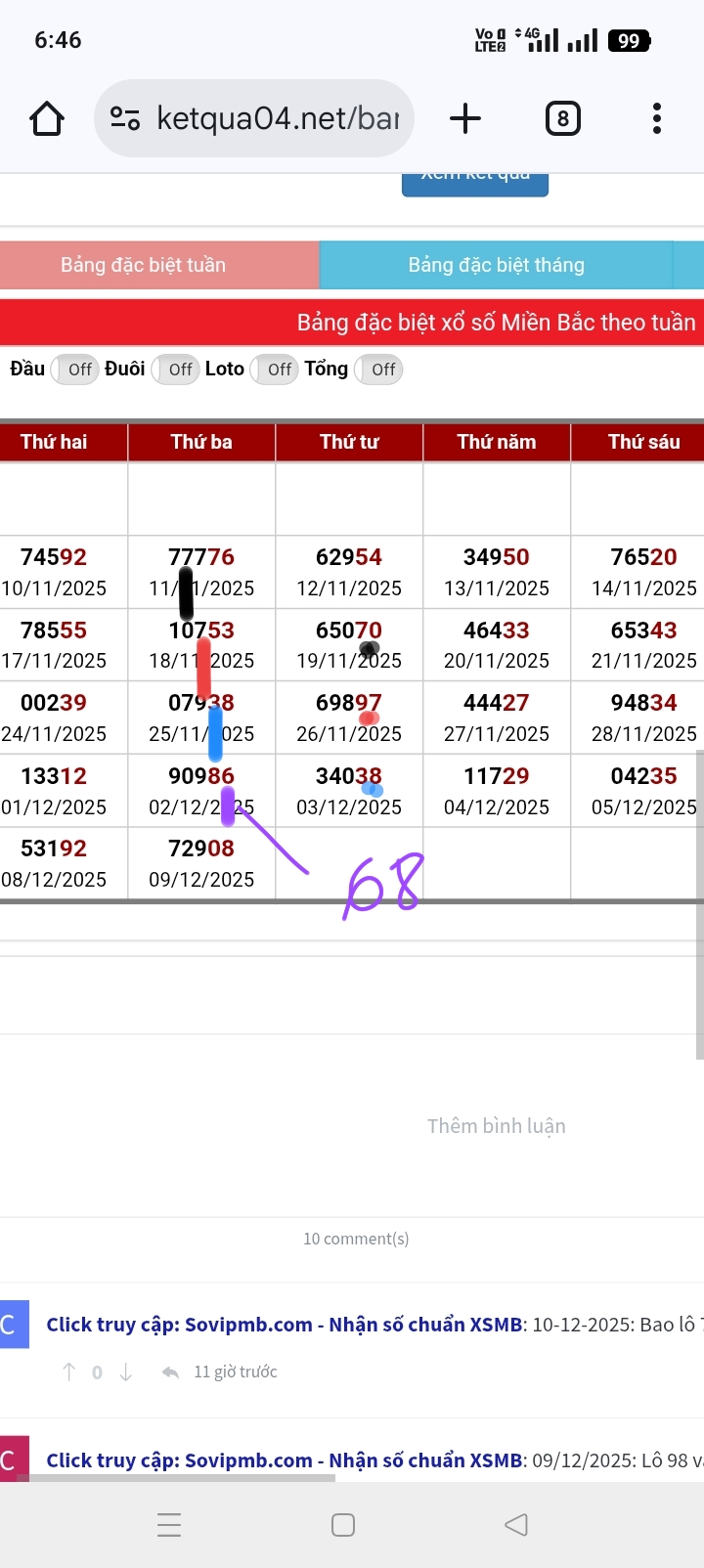Toggle the Đầu filter switch

(74, 370)
